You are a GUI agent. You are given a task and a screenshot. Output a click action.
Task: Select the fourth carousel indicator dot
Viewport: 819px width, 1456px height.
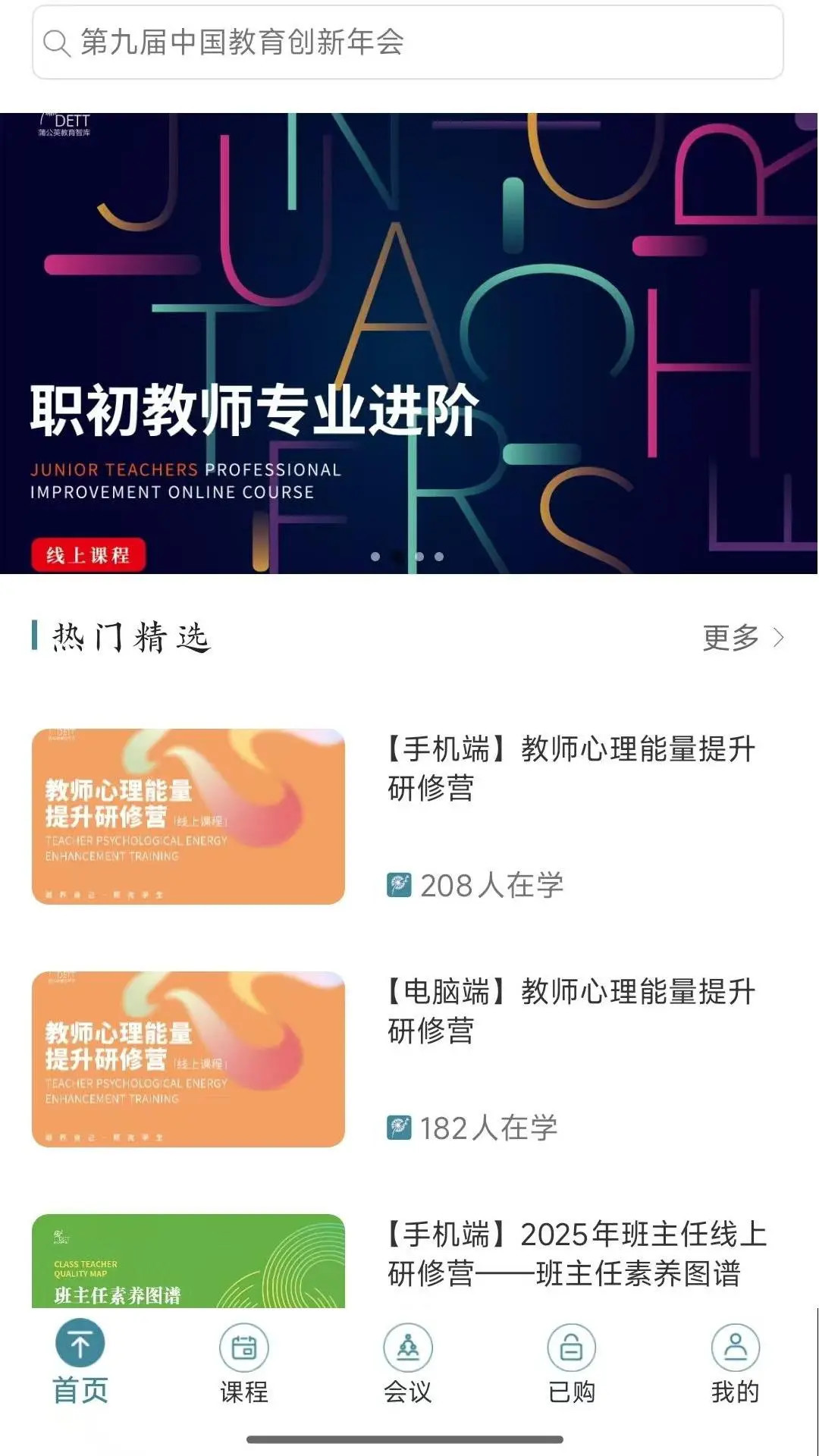pyautogui.click(x=438, y=556)
